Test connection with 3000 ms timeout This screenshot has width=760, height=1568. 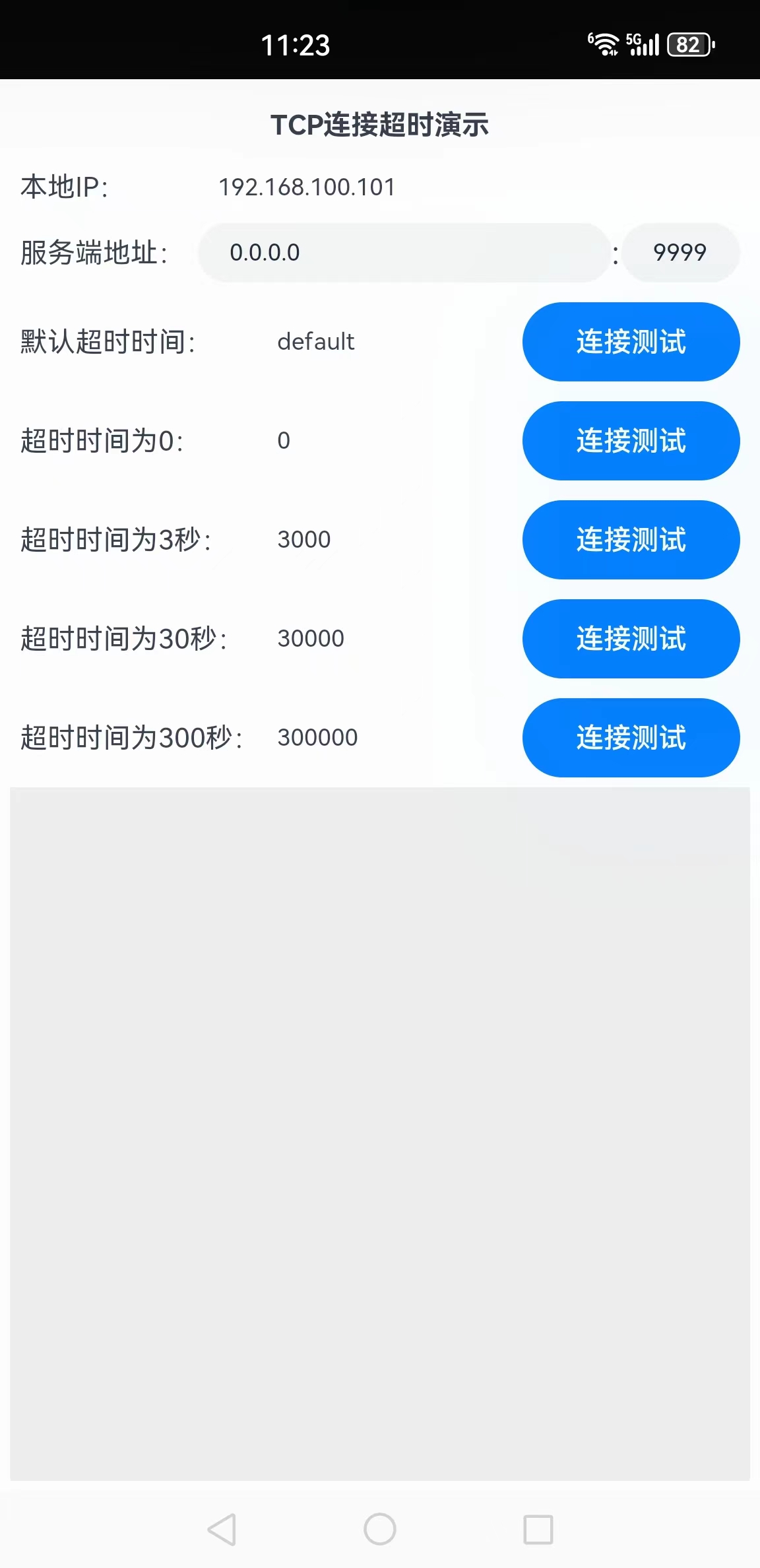point(631,540)
